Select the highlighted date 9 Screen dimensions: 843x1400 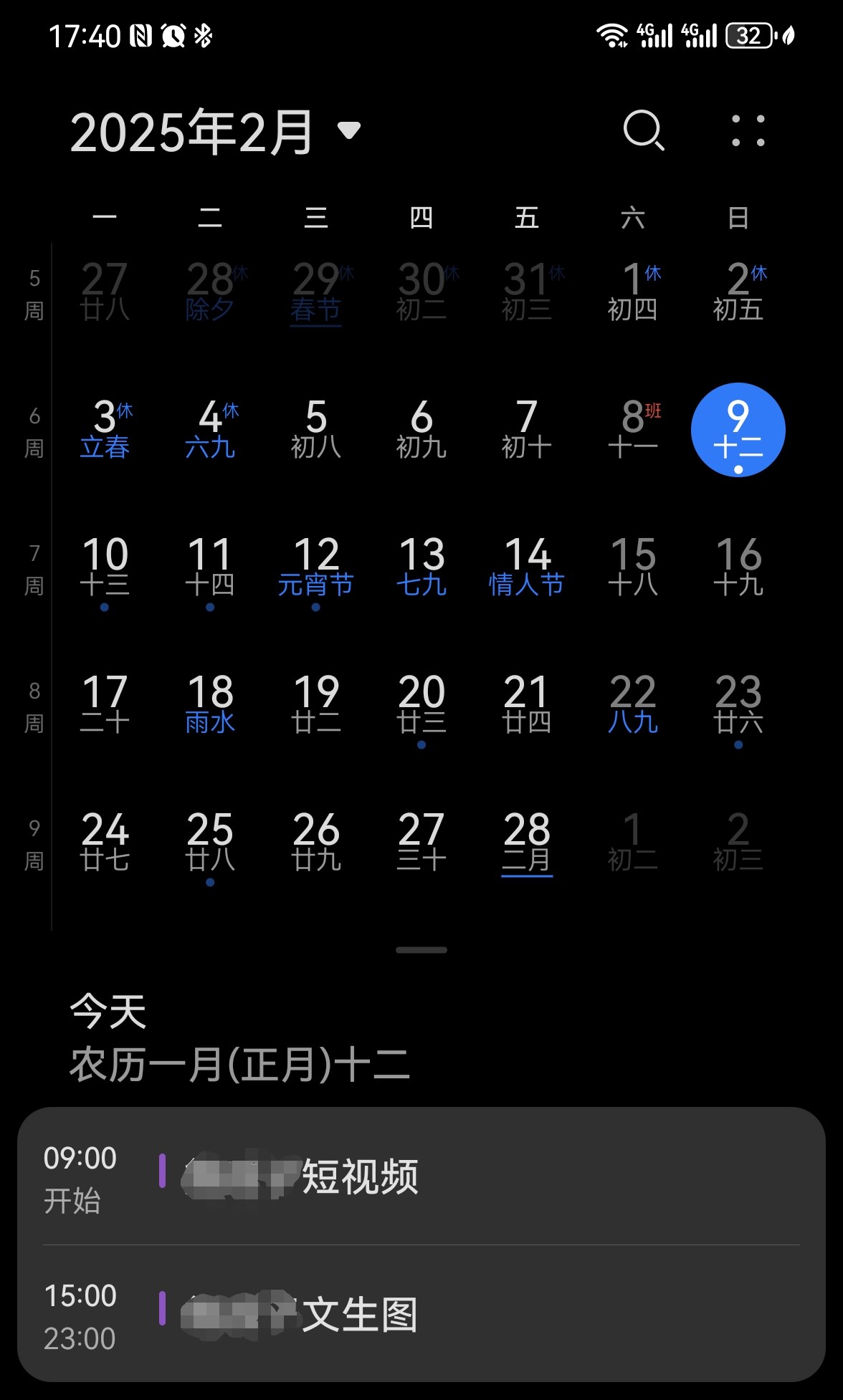pyautogui.click(x=738, y=430)
